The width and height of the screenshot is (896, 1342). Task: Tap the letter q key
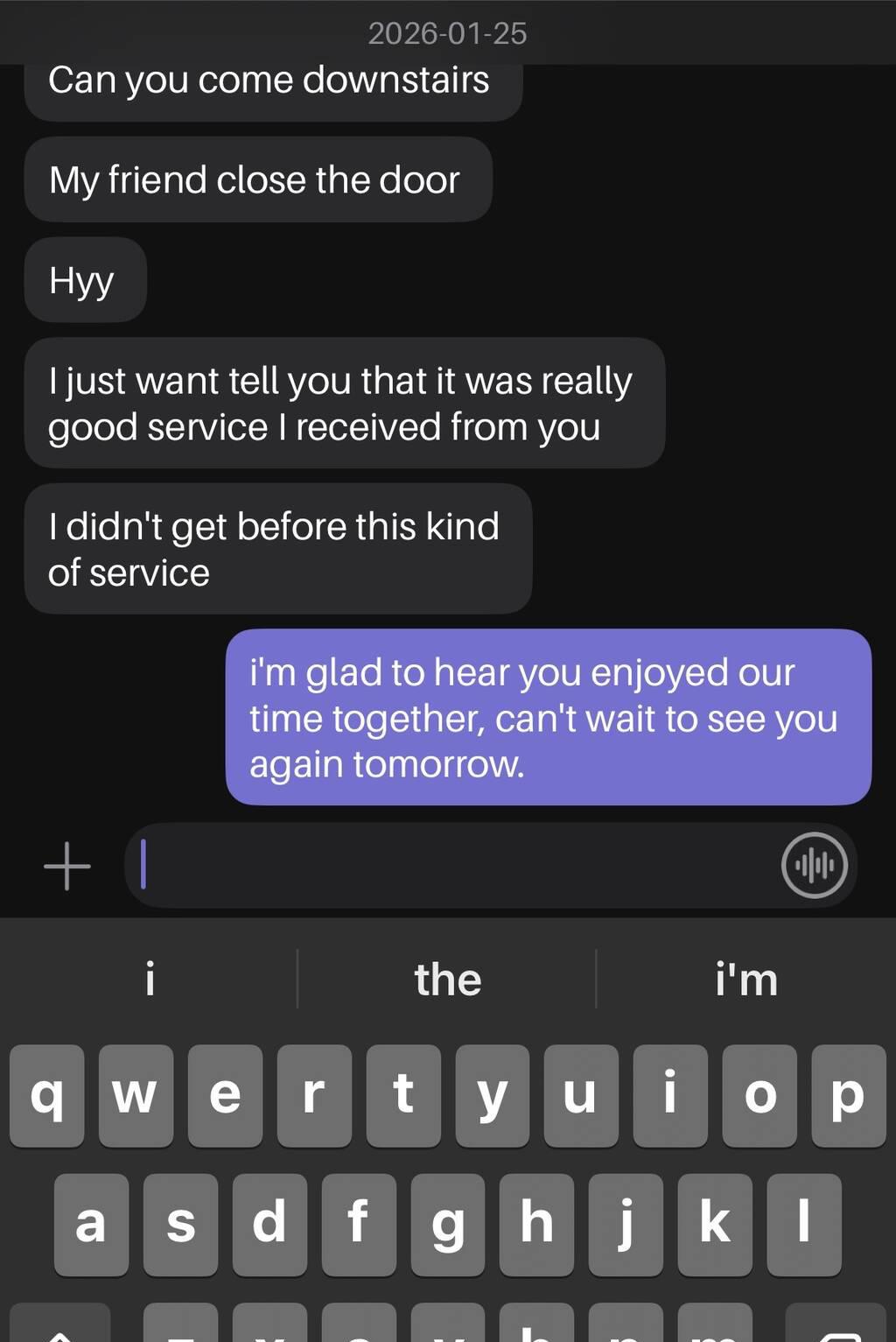click(47, 1094)
